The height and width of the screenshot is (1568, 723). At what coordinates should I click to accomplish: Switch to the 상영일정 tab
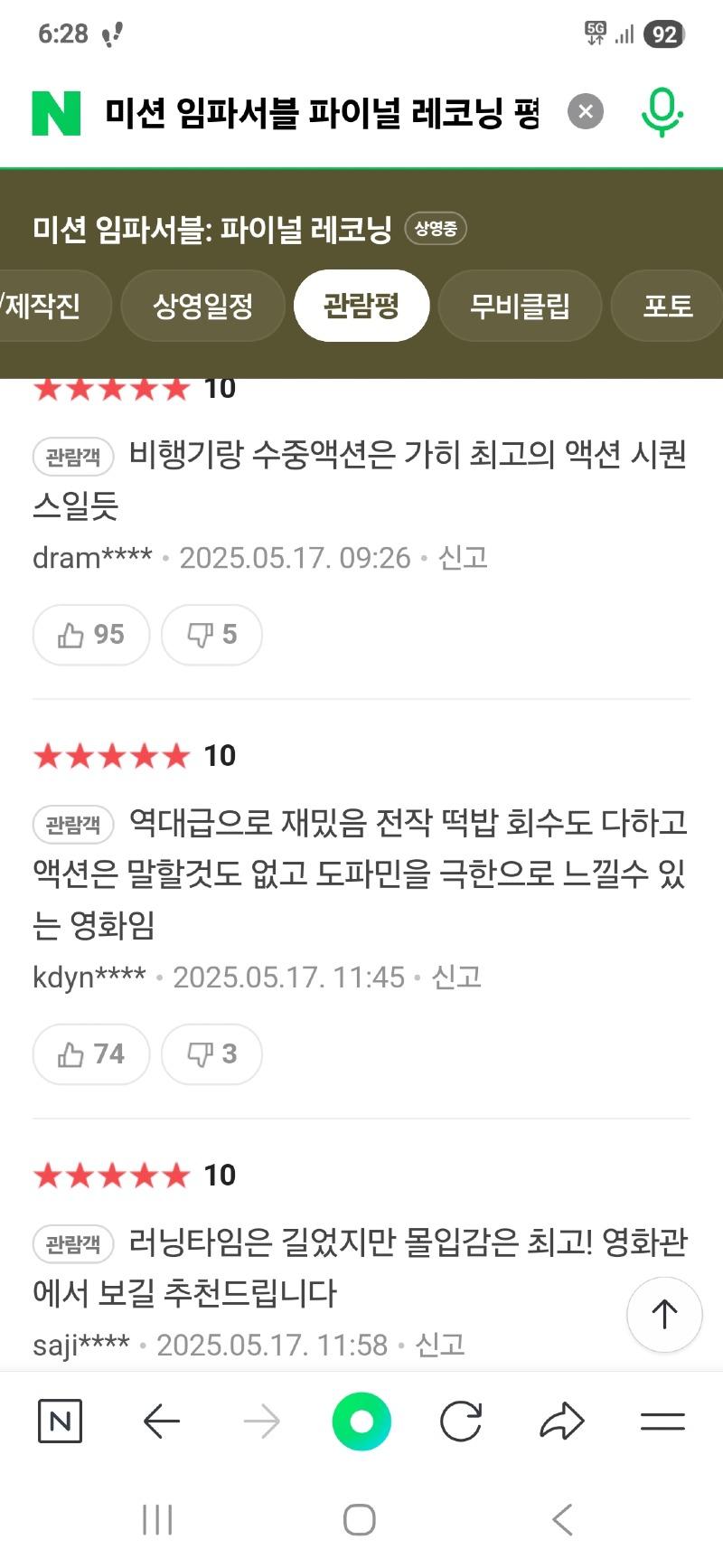tap(202, 306)
